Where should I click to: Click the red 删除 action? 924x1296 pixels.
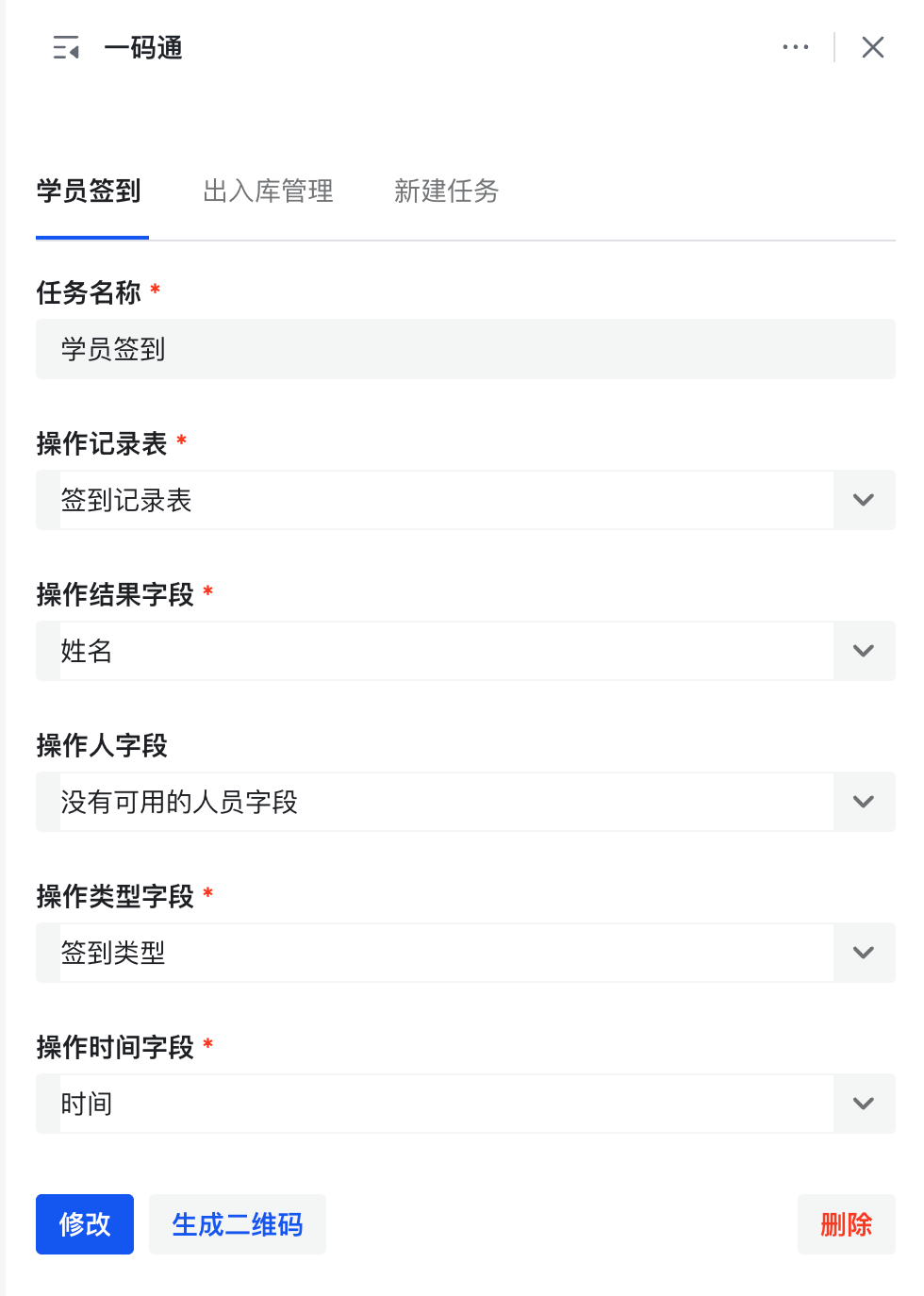(x=846, y=1223)
